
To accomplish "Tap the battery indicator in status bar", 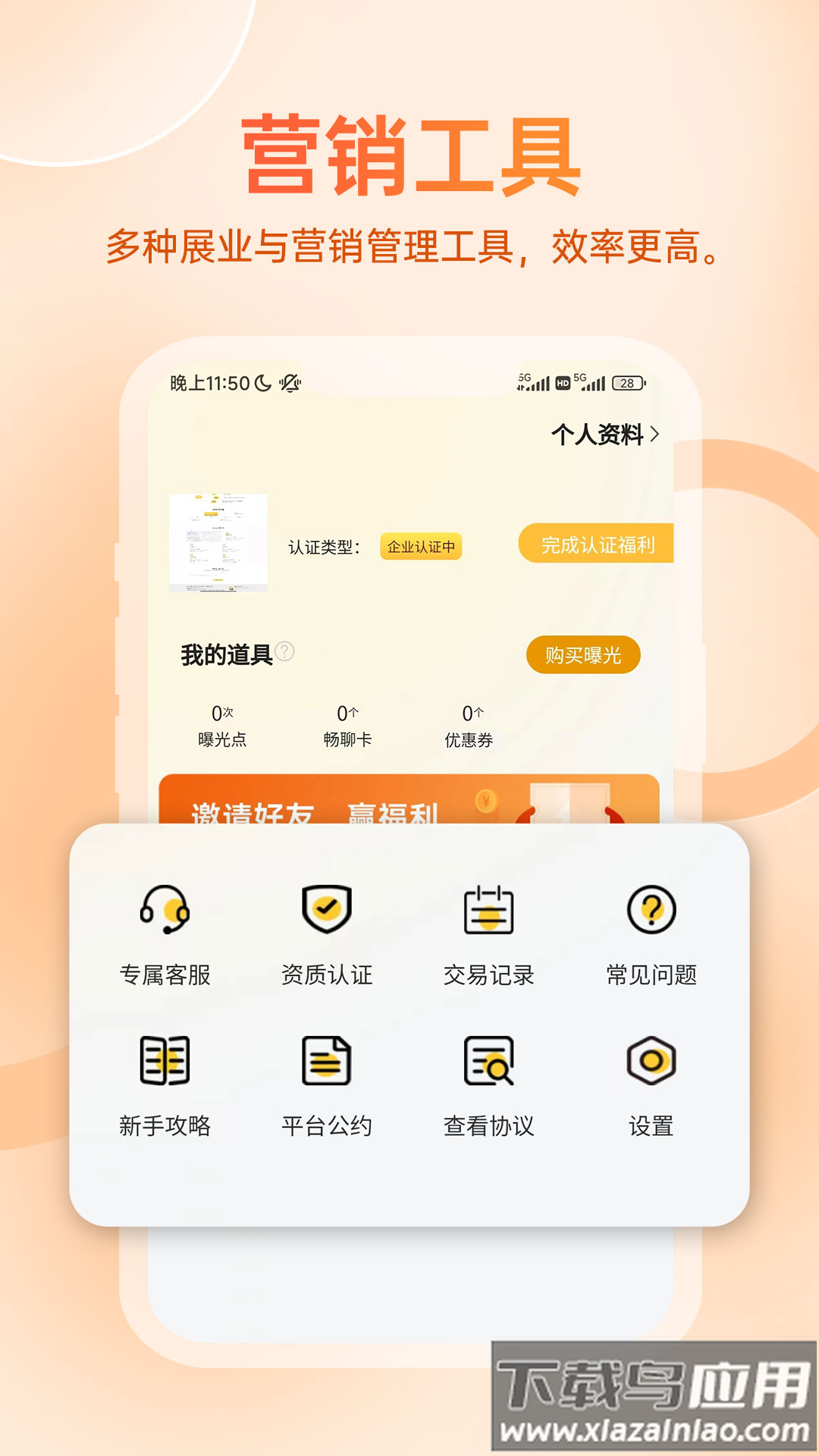I will [627, 382].
